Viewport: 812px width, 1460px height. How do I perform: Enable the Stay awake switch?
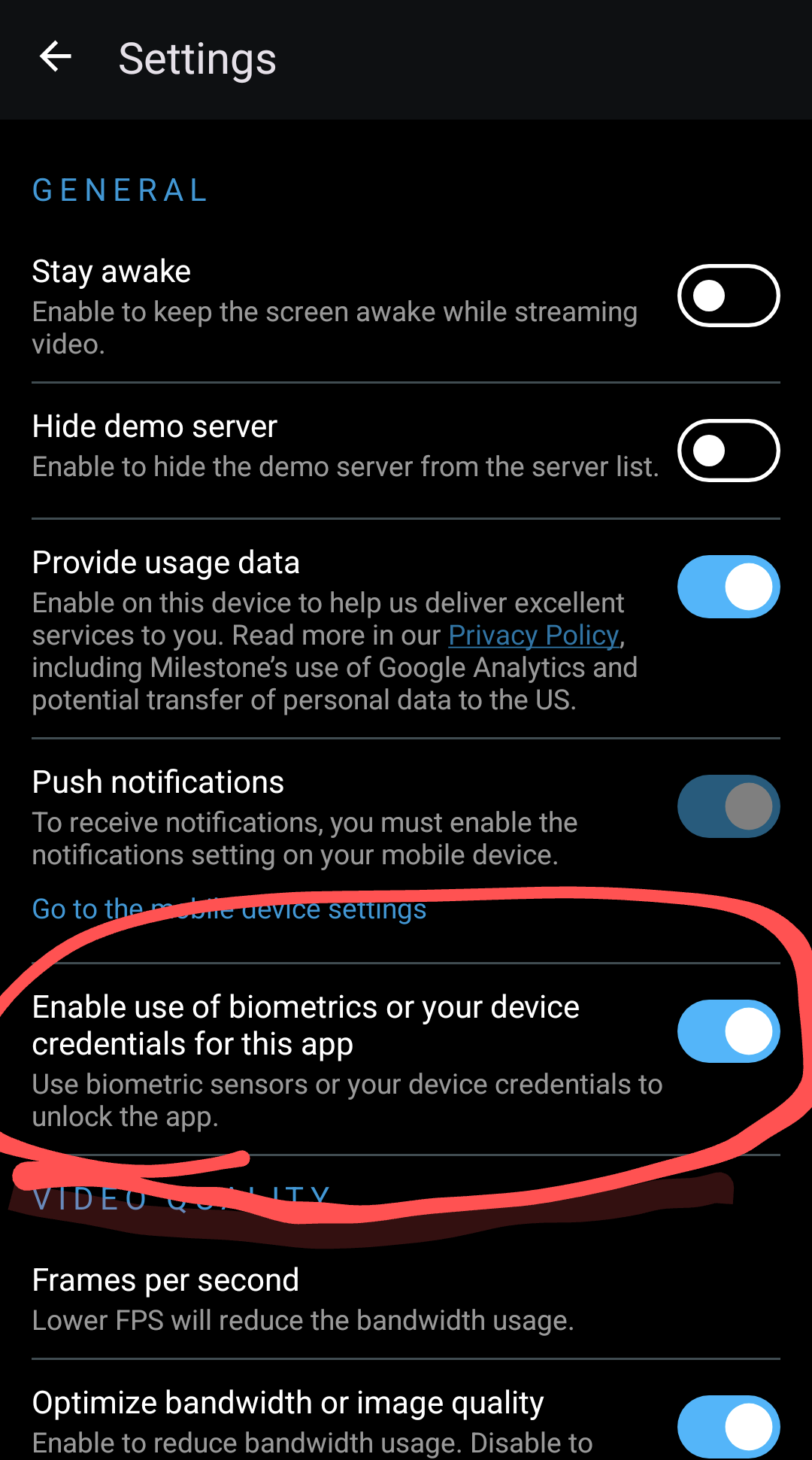click(x=728, y=296)
